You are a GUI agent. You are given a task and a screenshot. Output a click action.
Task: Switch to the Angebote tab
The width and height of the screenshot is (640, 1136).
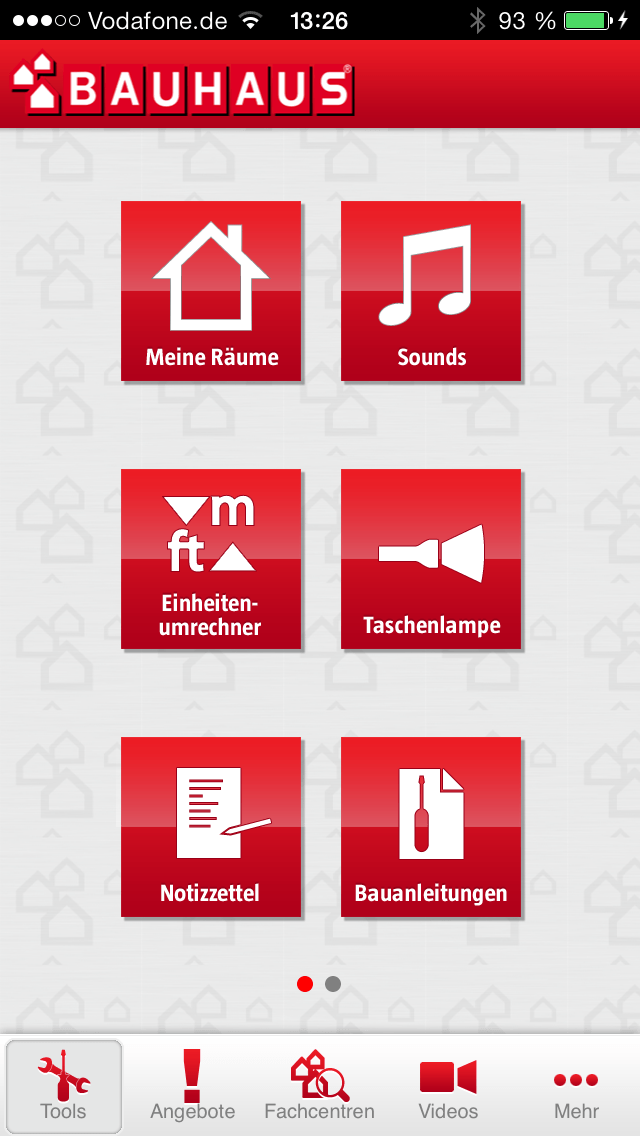pyautogui.click(x=192, y=1086)
